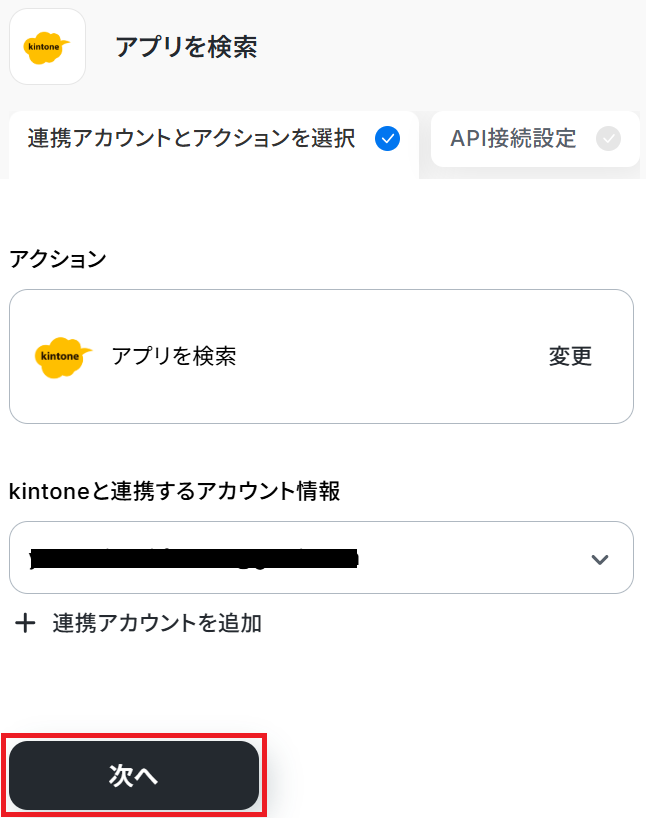
Task: Switch to the API接続設定 tab
Action: (x=534, y=139)
